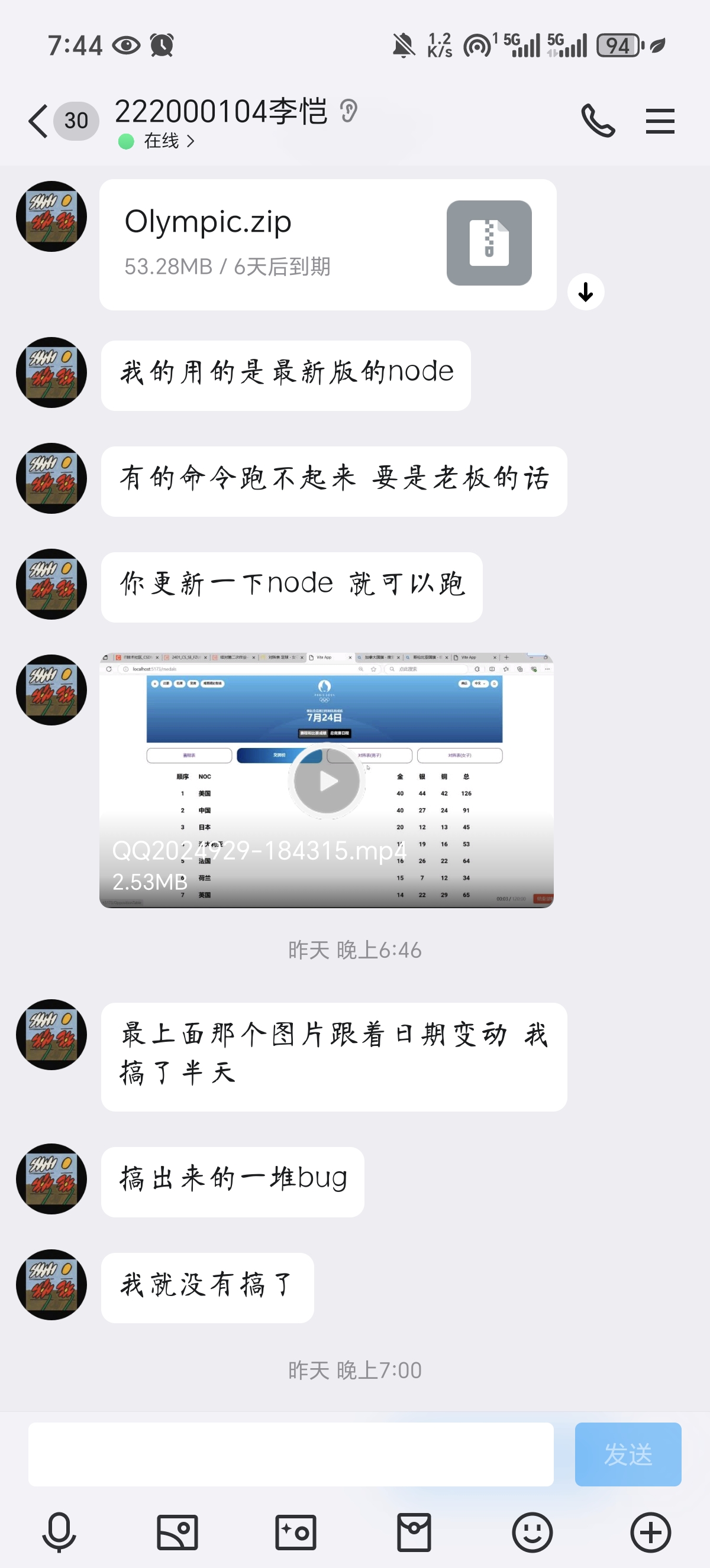This screenshot has width=710, height=1568.
Task: Open the chat settings menu
Action: tap(660, 121)
